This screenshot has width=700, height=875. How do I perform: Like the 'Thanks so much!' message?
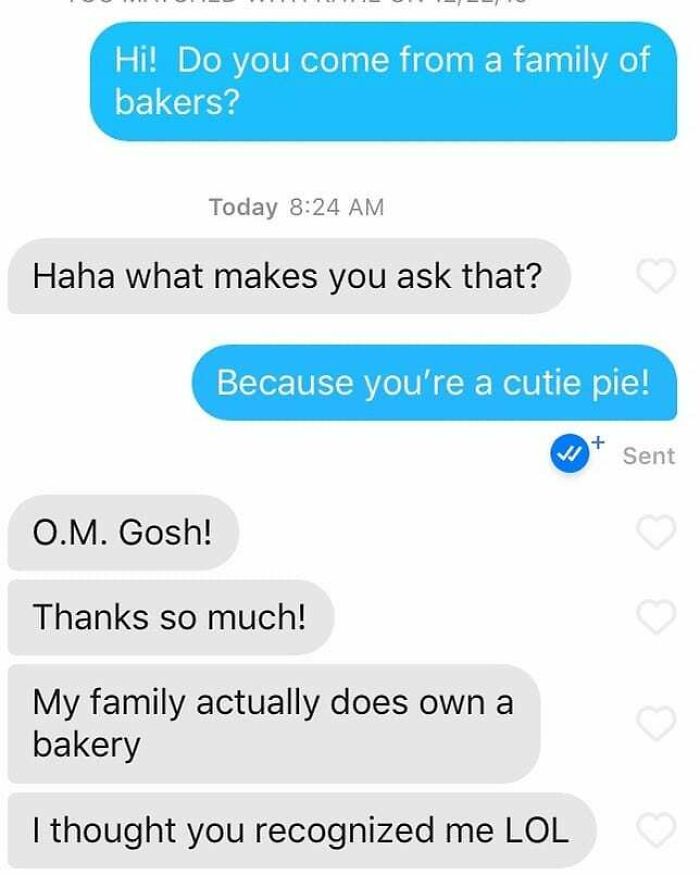[656, 617]
